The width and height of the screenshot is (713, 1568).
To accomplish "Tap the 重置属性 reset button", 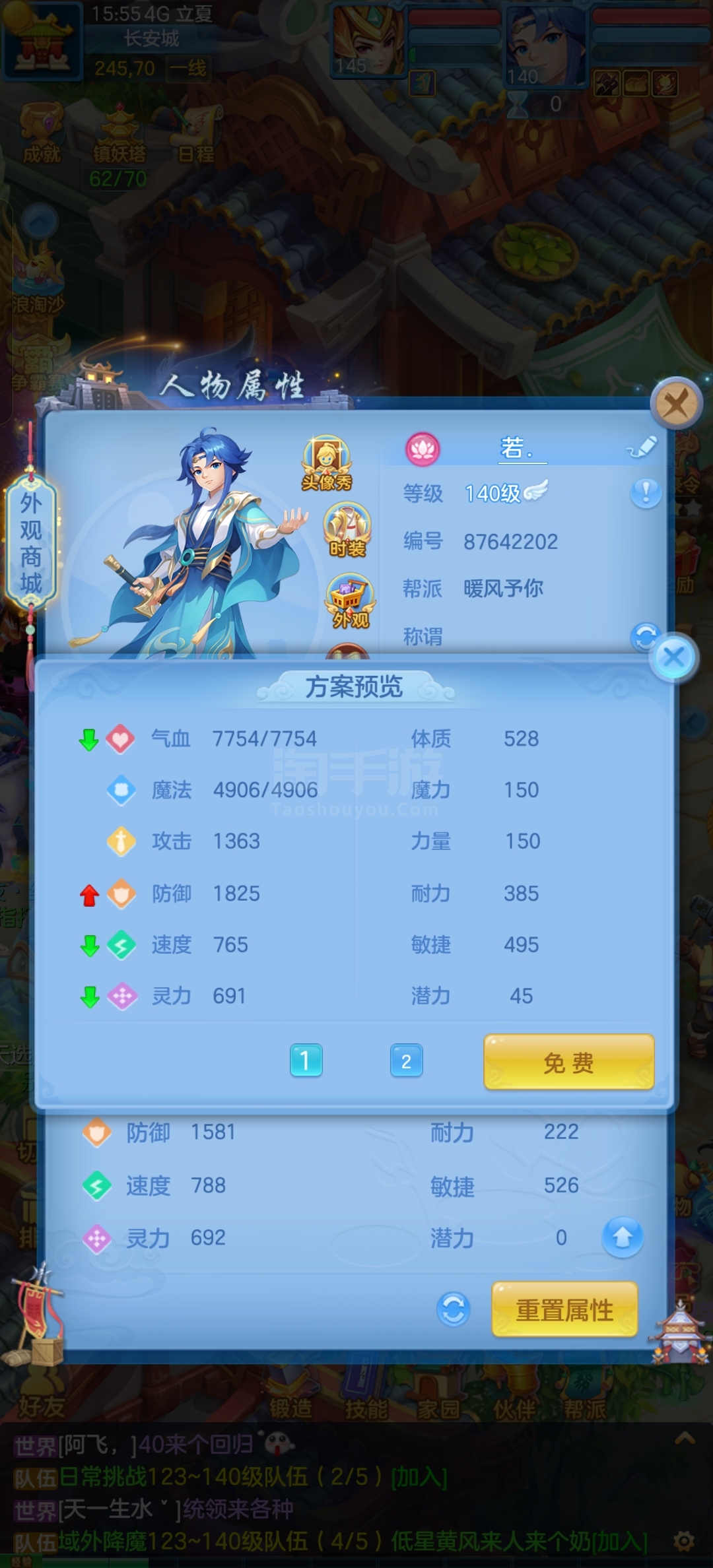I will tap(565, 1309).
